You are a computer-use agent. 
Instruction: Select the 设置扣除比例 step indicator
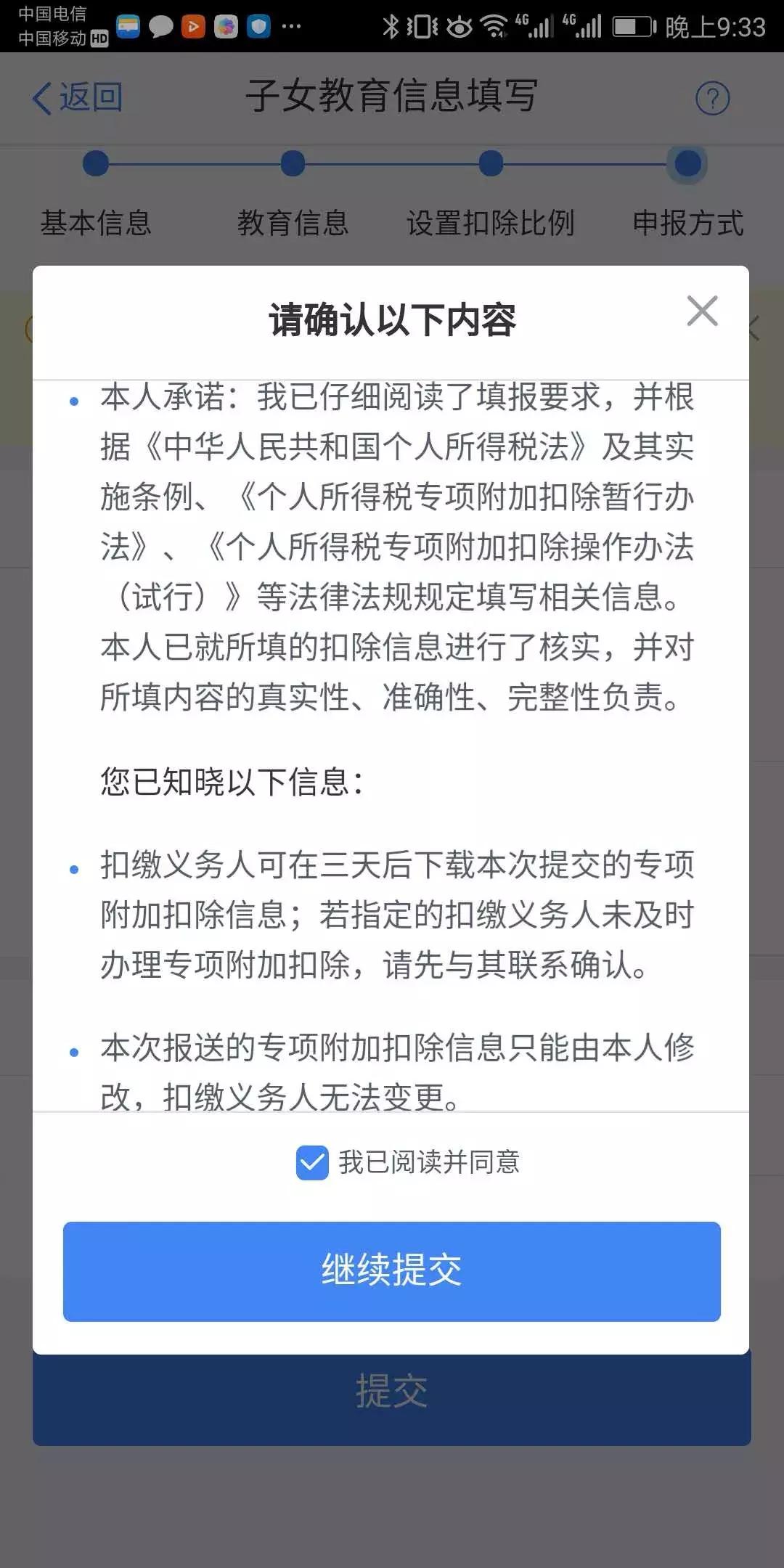click(491, 164)
